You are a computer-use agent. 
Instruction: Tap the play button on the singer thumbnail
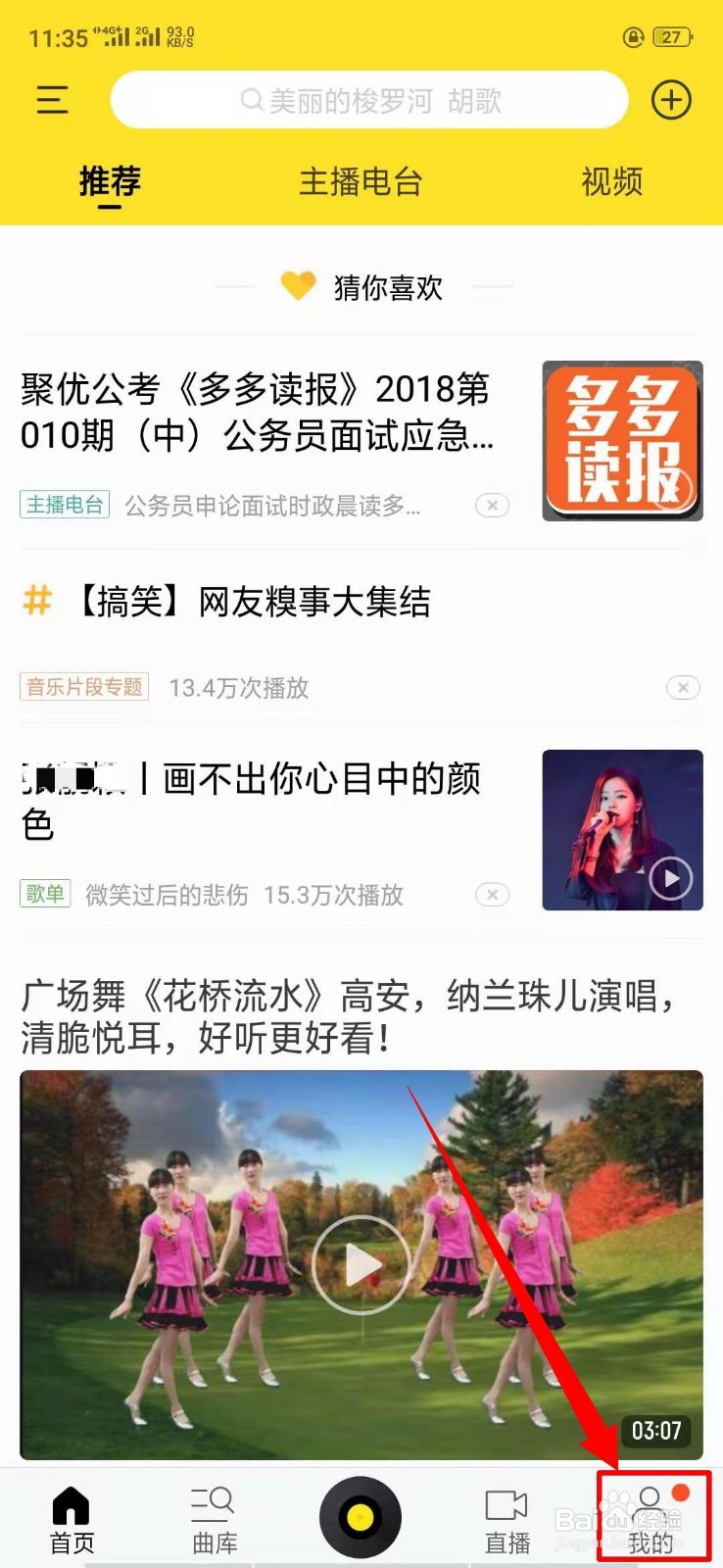pyautogui.click(x=670, y=879)
